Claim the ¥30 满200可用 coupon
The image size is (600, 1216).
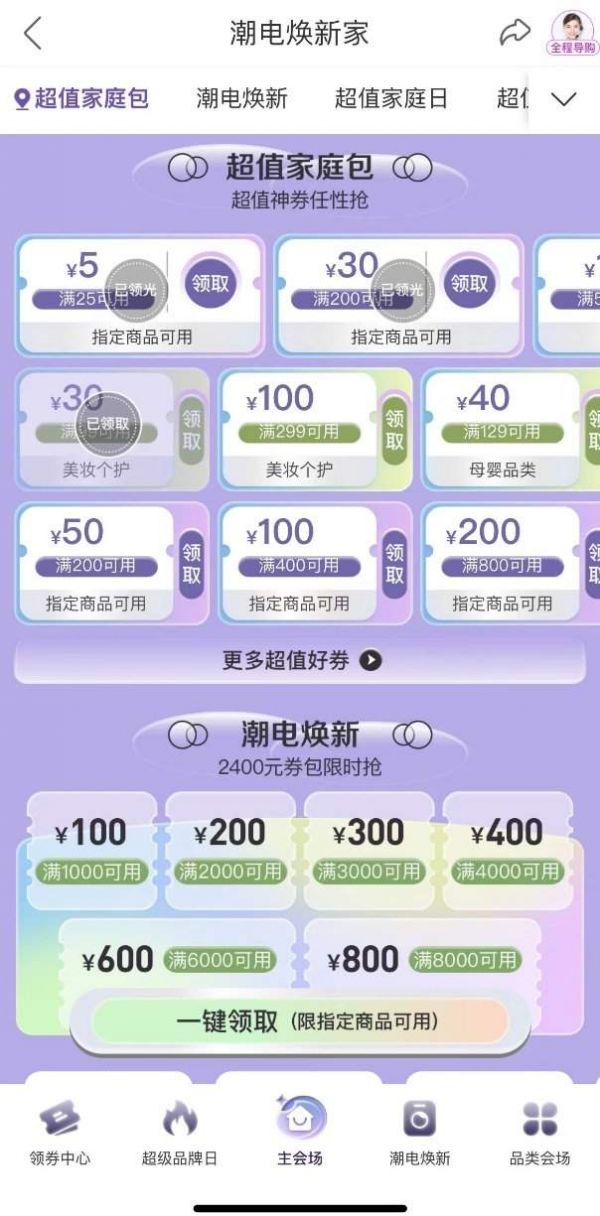click(x=468, y=284)
